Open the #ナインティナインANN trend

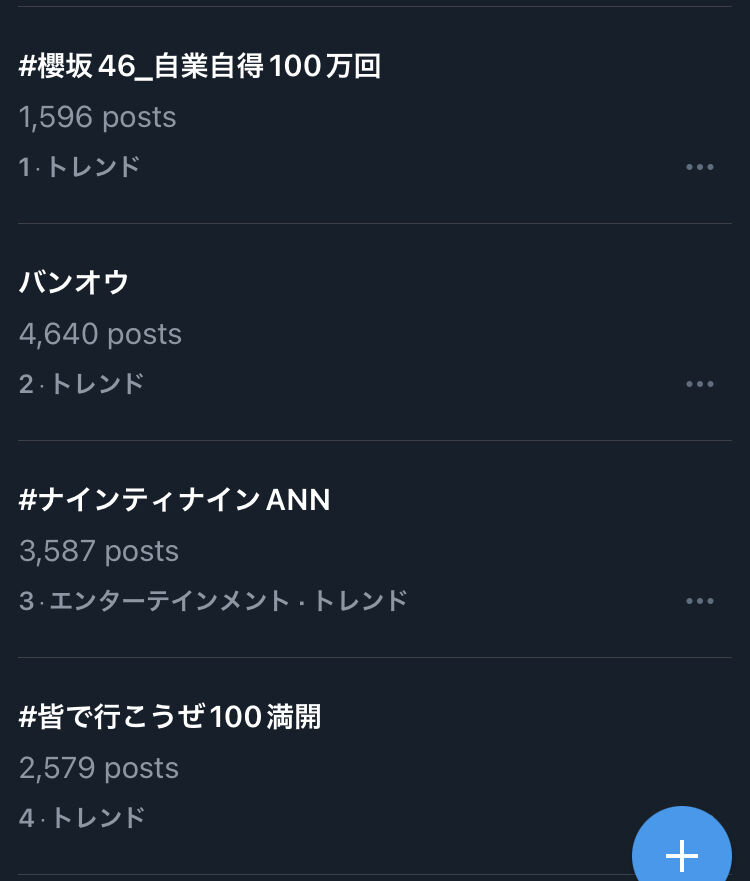[x=175, y=500]
